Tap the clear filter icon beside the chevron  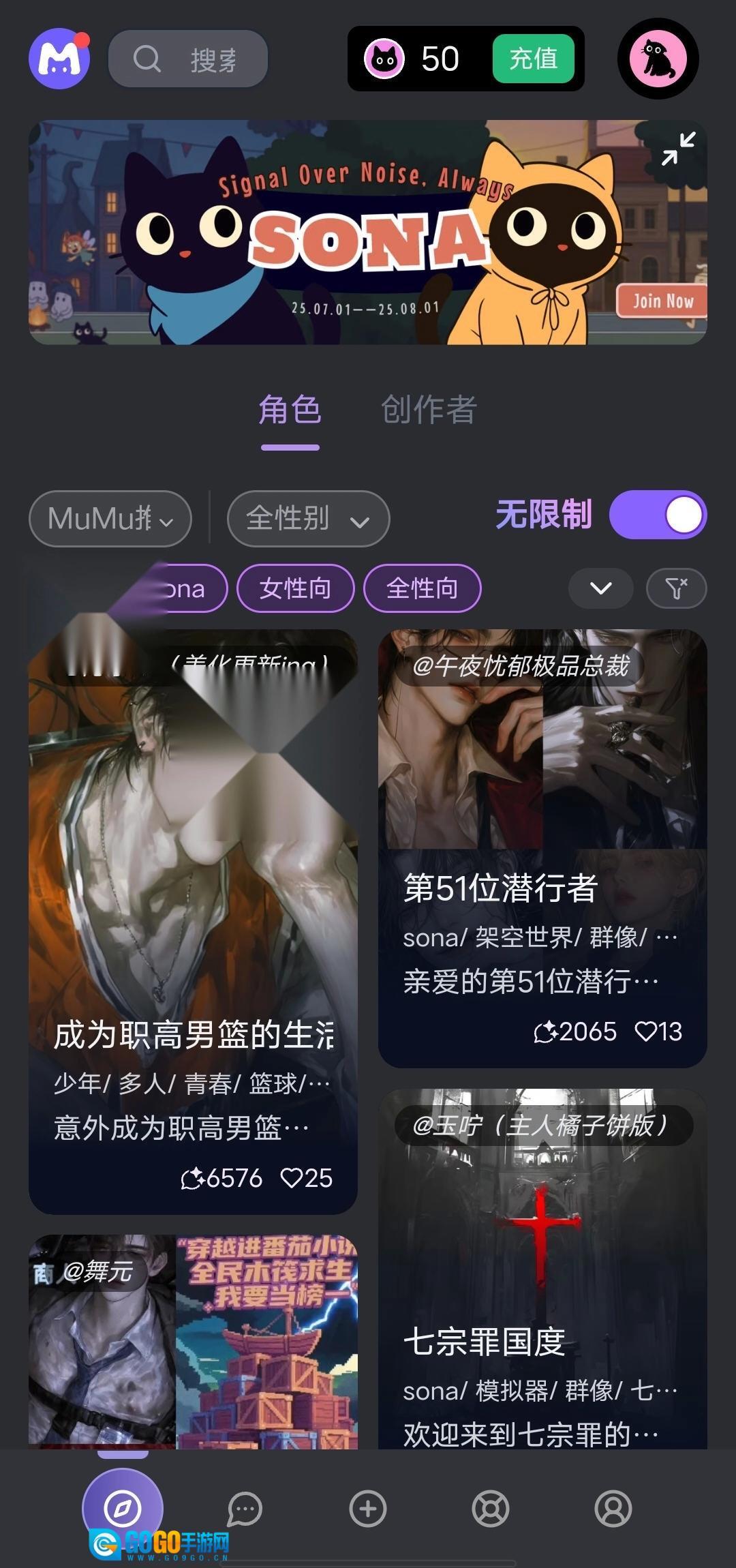pyautogui.click(x=676, y=588)
